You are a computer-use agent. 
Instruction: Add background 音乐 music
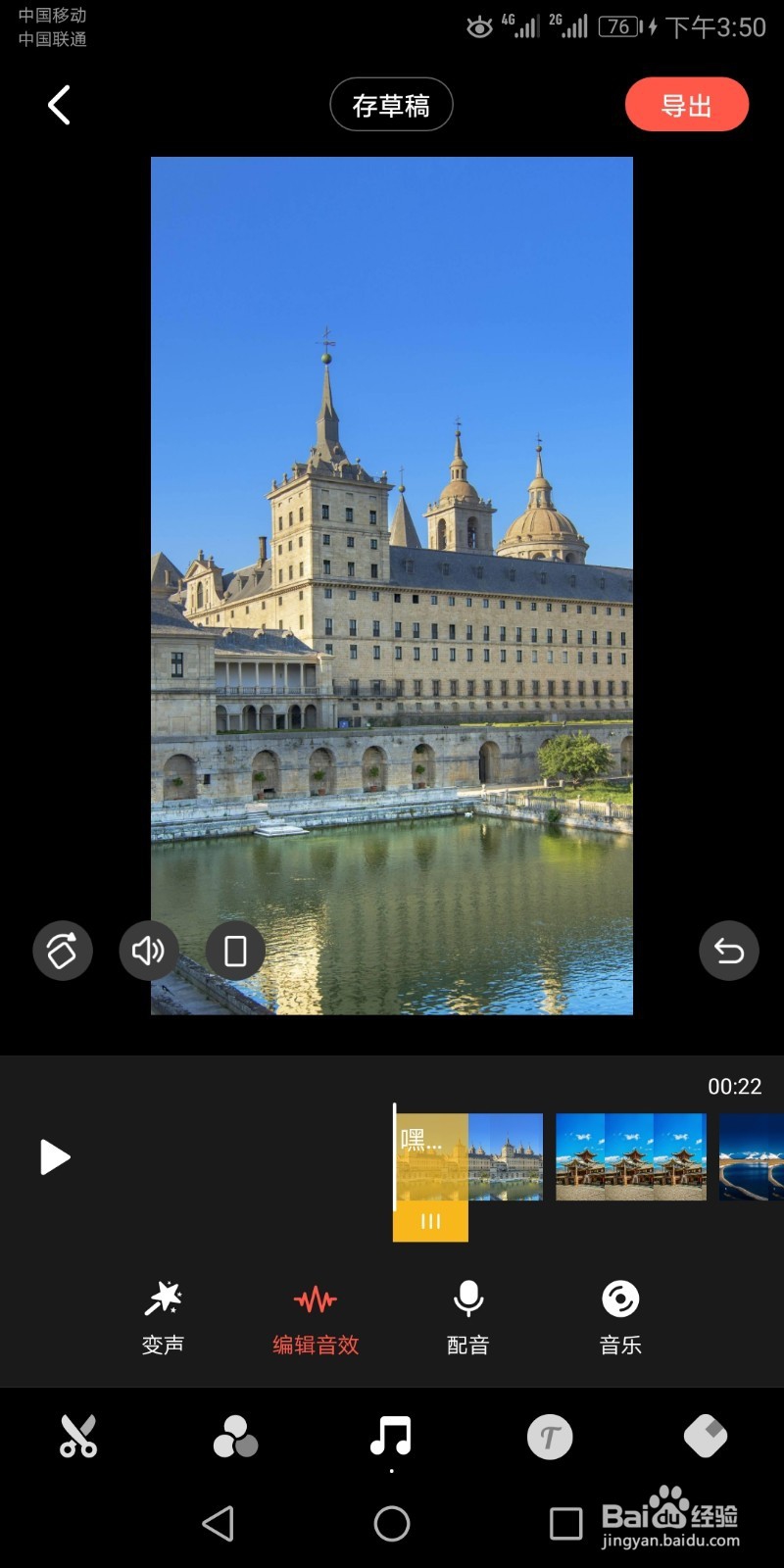620,1318
